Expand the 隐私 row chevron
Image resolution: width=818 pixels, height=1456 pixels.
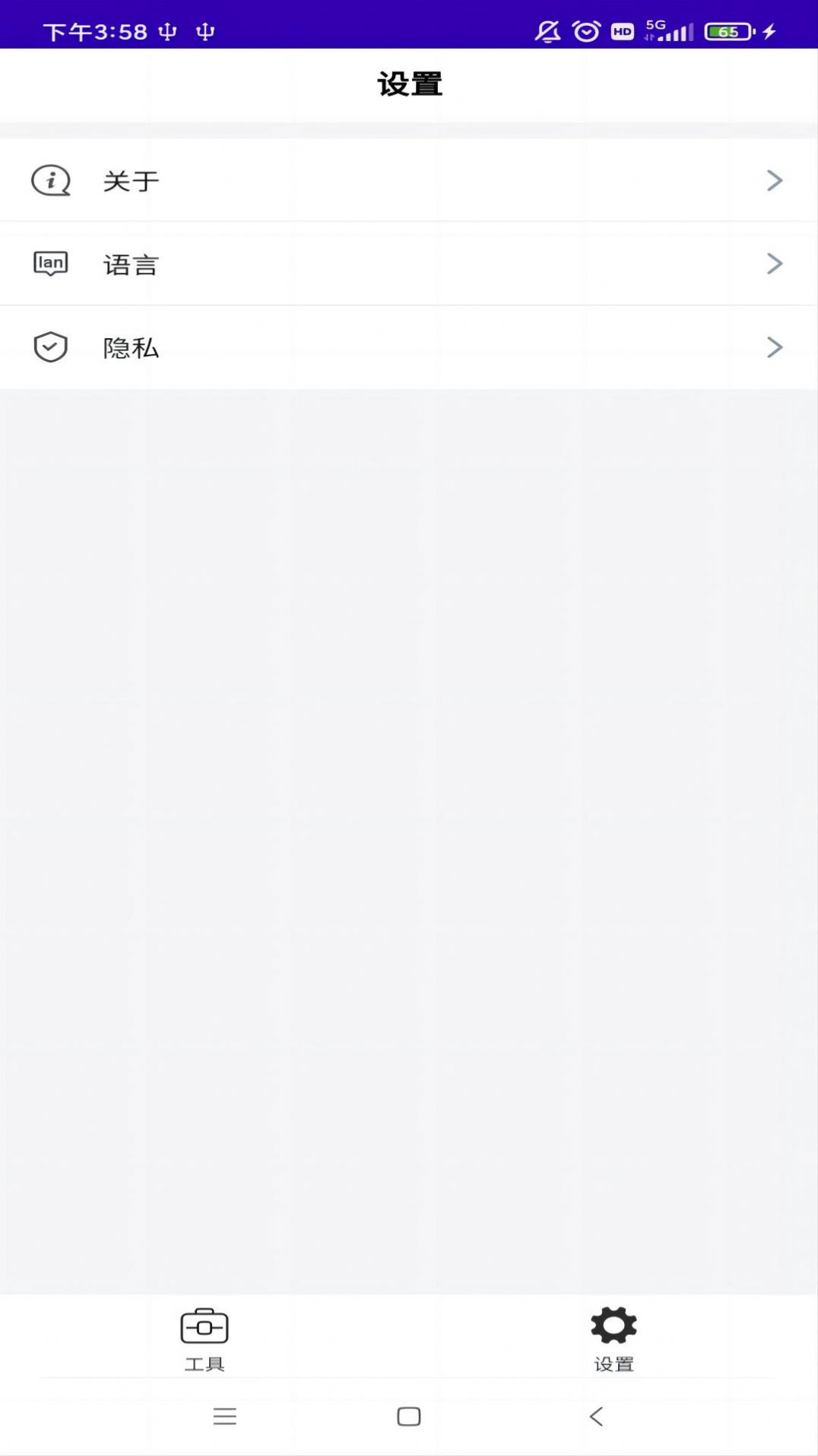(775, 347)
